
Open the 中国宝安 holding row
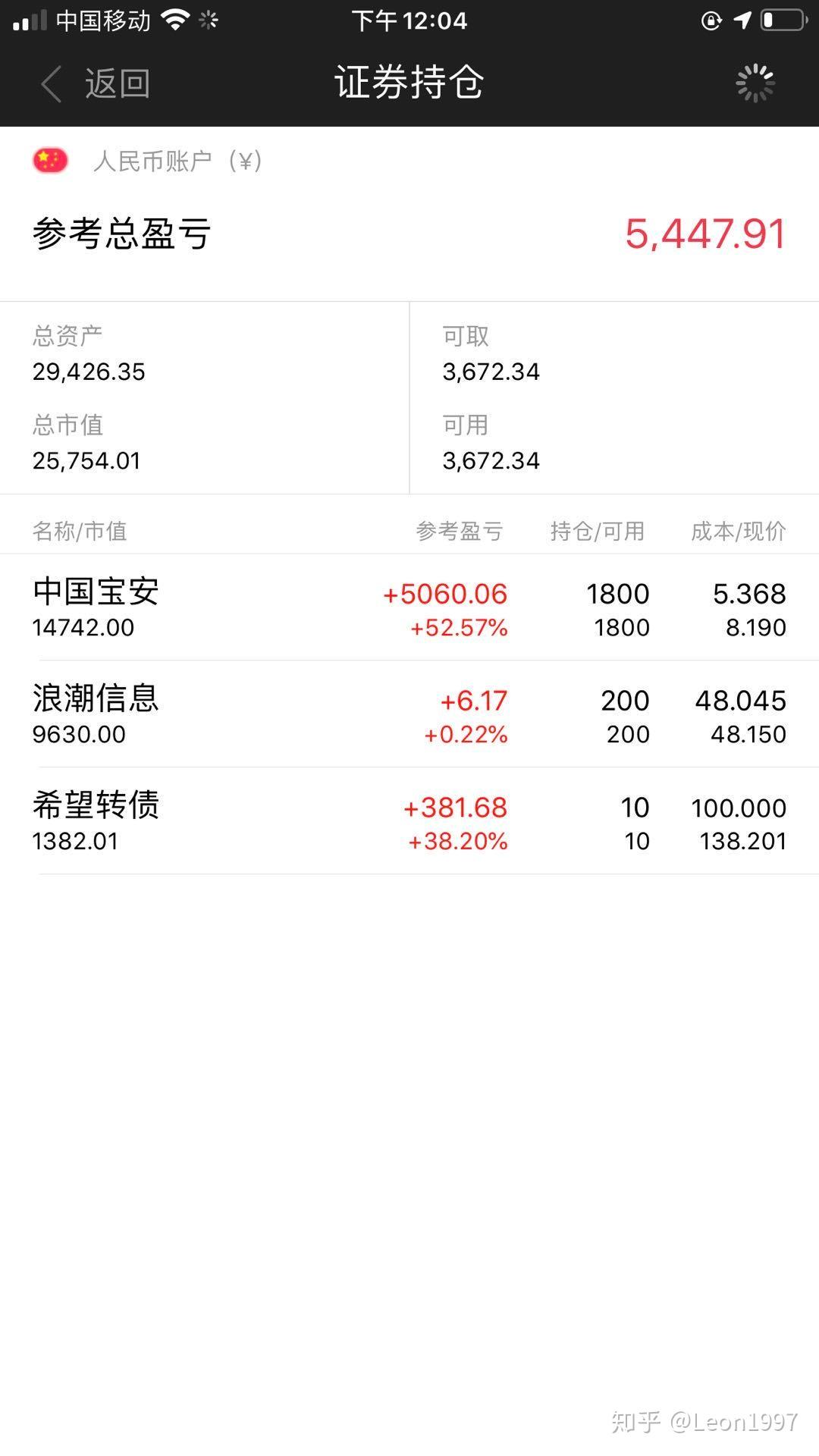(409, 607)
